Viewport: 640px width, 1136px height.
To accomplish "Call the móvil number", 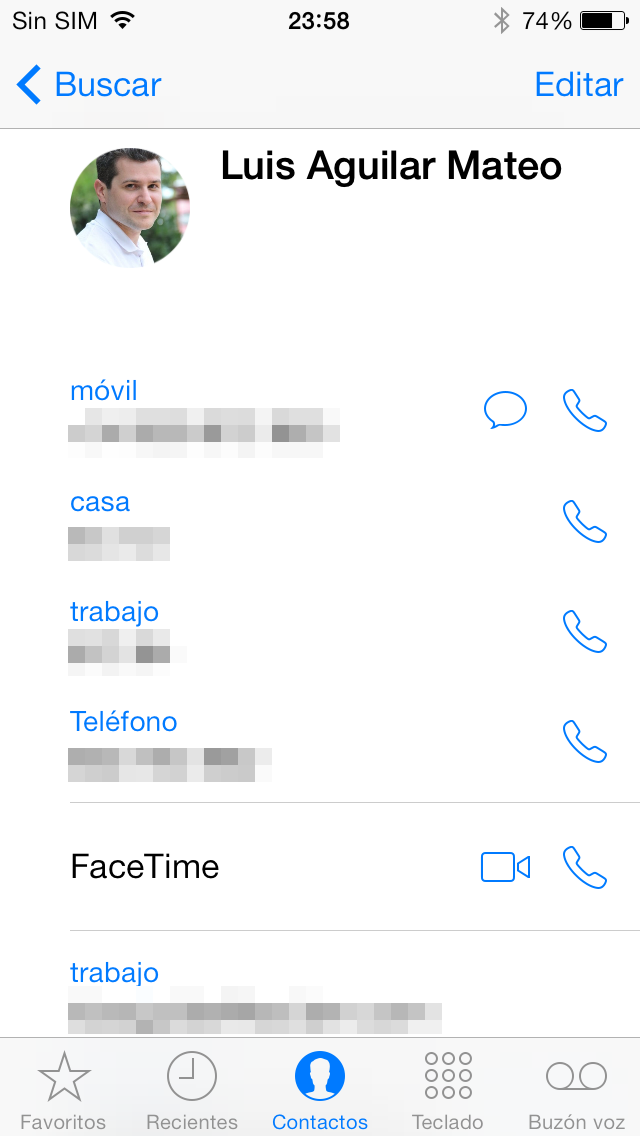I will (585, 410).
